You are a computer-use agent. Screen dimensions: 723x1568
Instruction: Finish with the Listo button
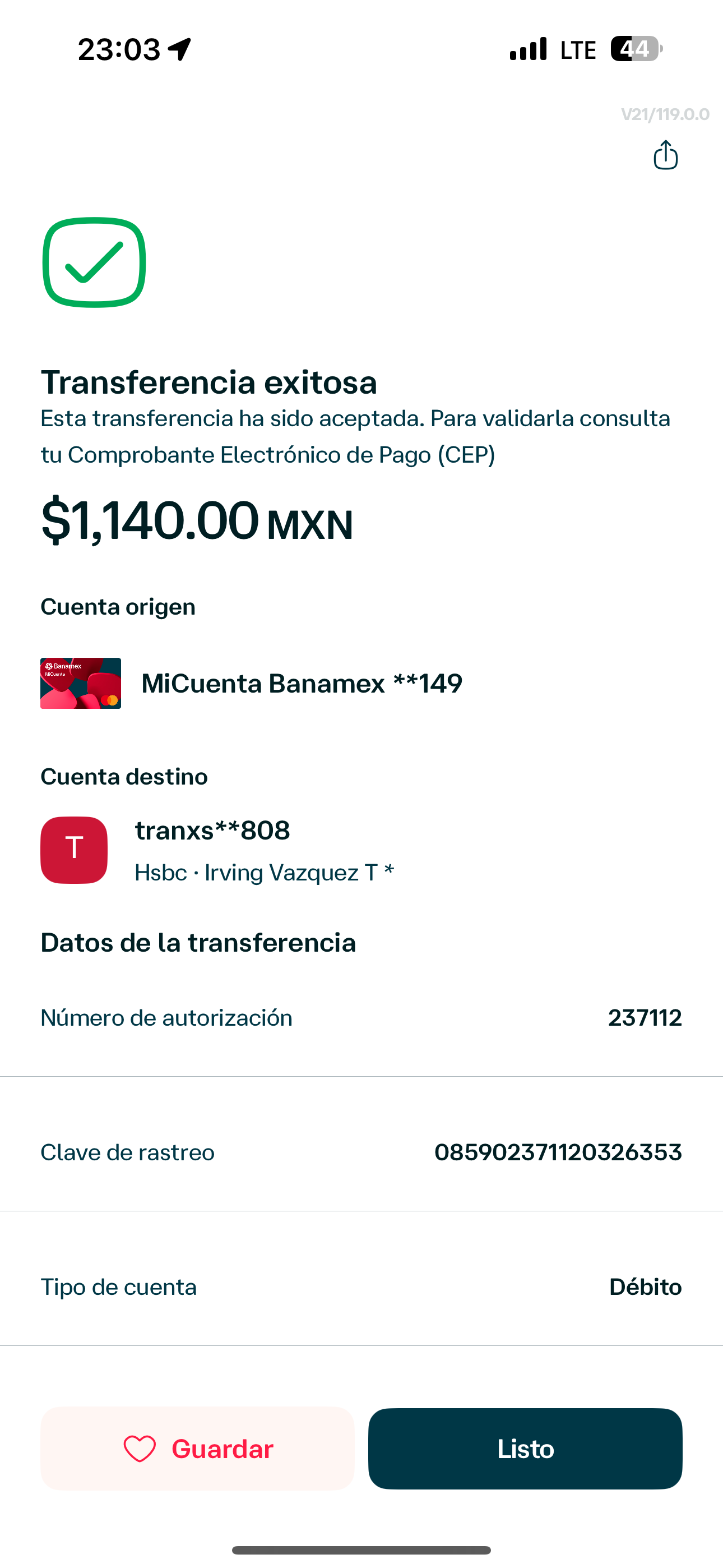tap(525, 1448)
